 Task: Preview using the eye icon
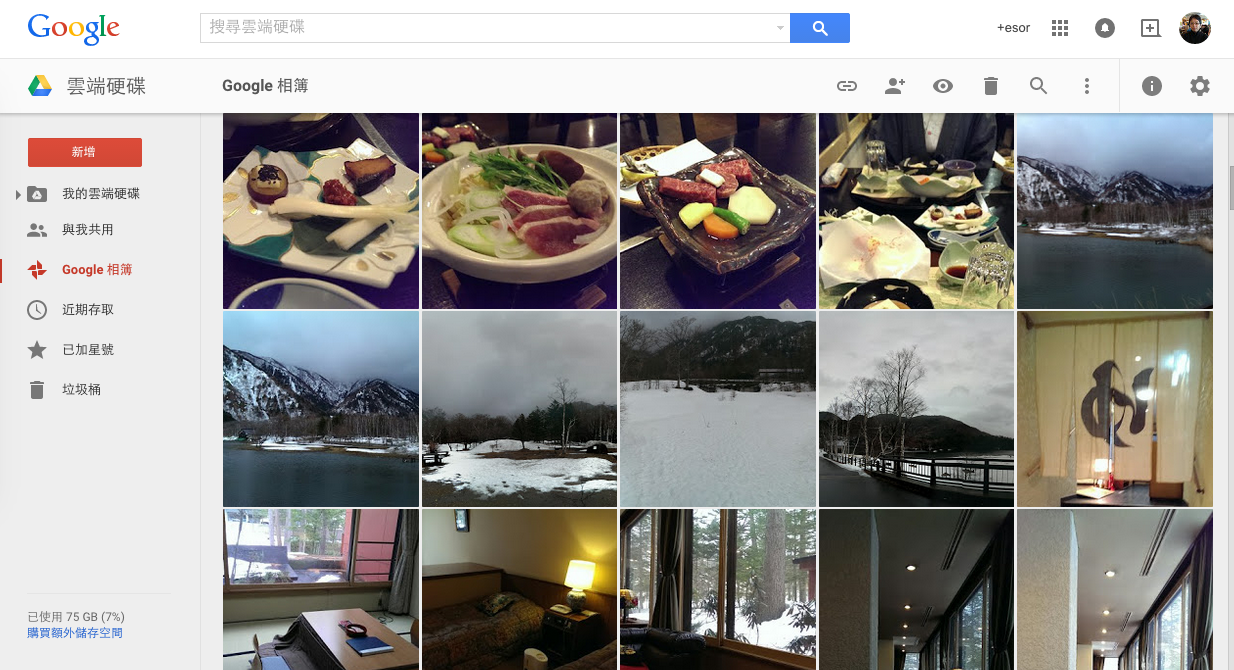[x=942, y=86]
